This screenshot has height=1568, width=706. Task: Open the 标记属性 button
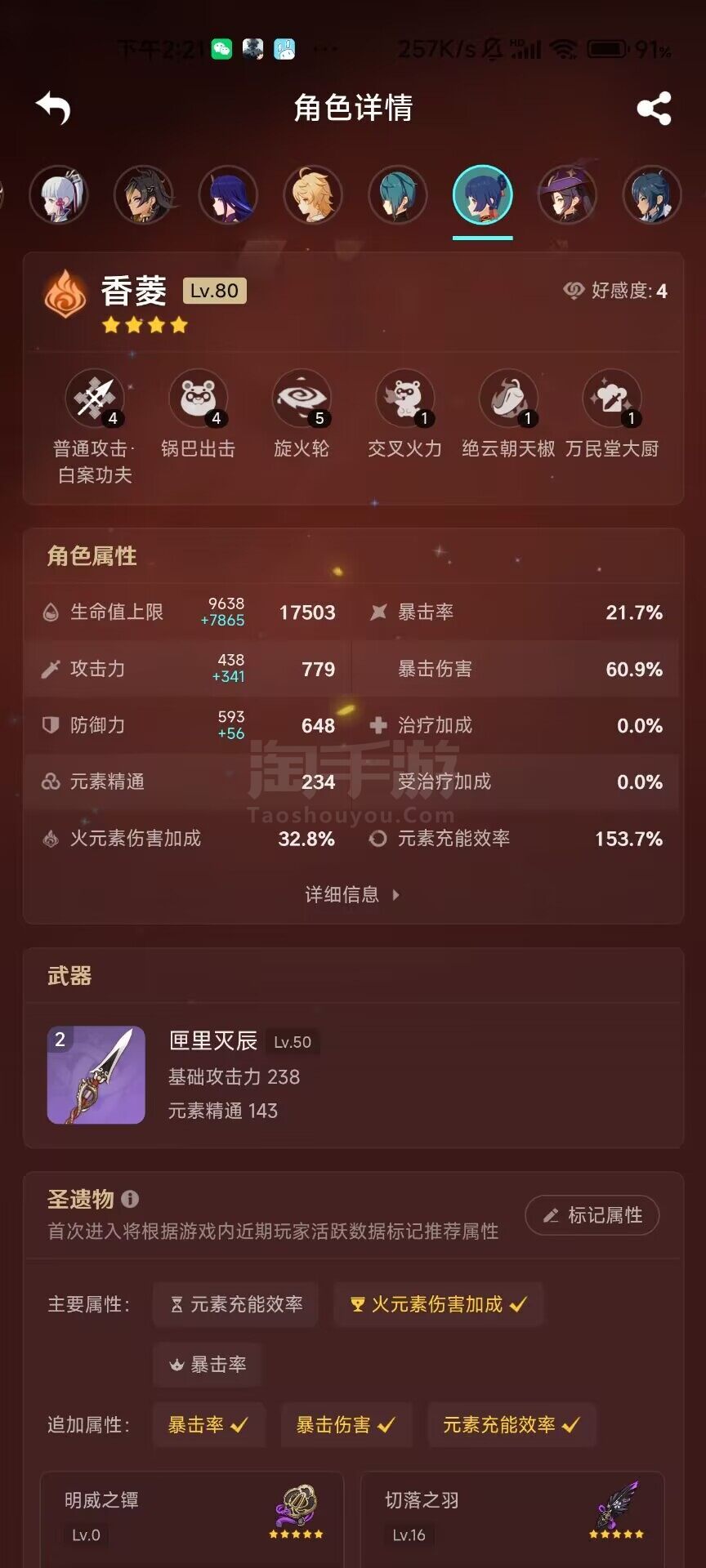(592, 1215)
